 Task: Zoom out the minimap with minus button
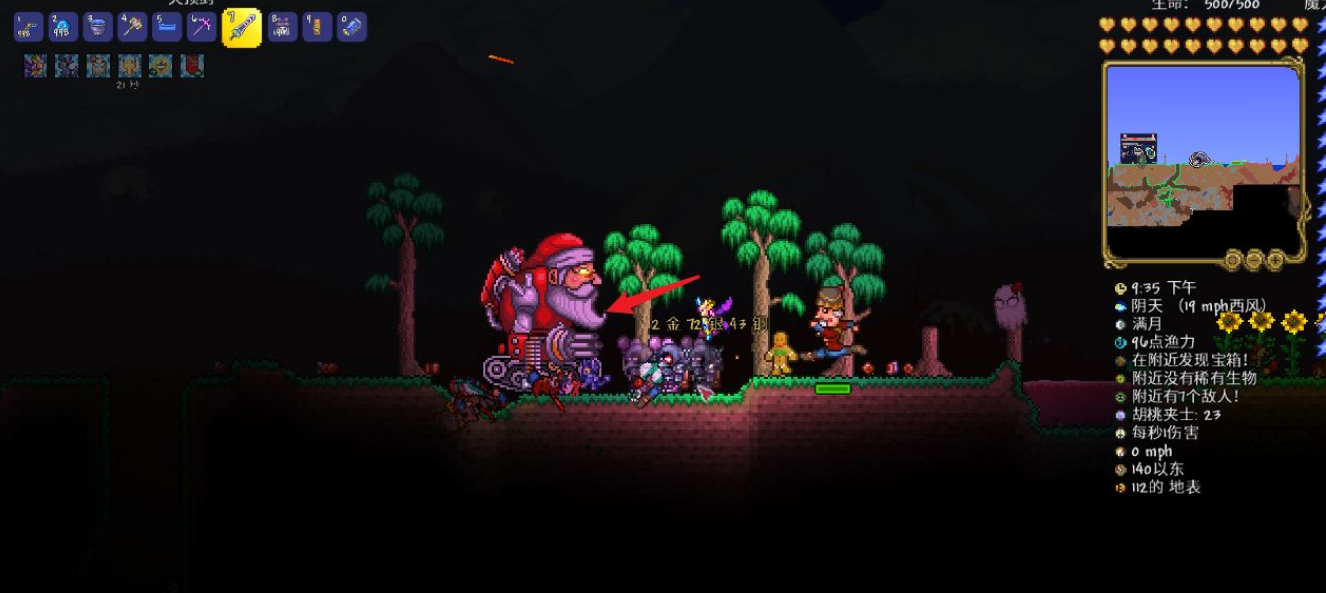pos(1254,260)
